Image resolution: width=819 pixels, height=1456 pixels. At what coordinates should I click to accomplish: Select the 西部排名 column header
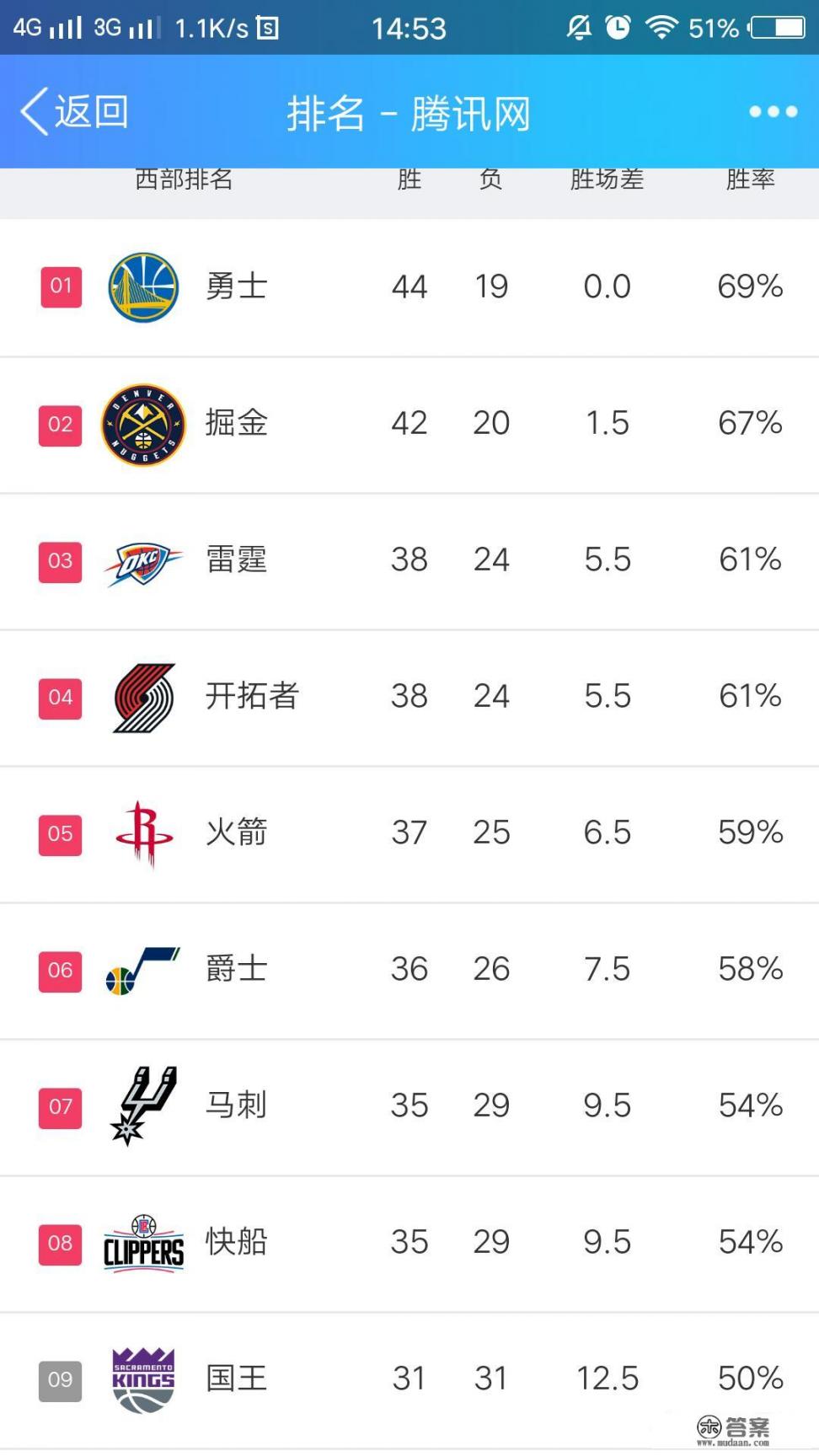[184, 179]
